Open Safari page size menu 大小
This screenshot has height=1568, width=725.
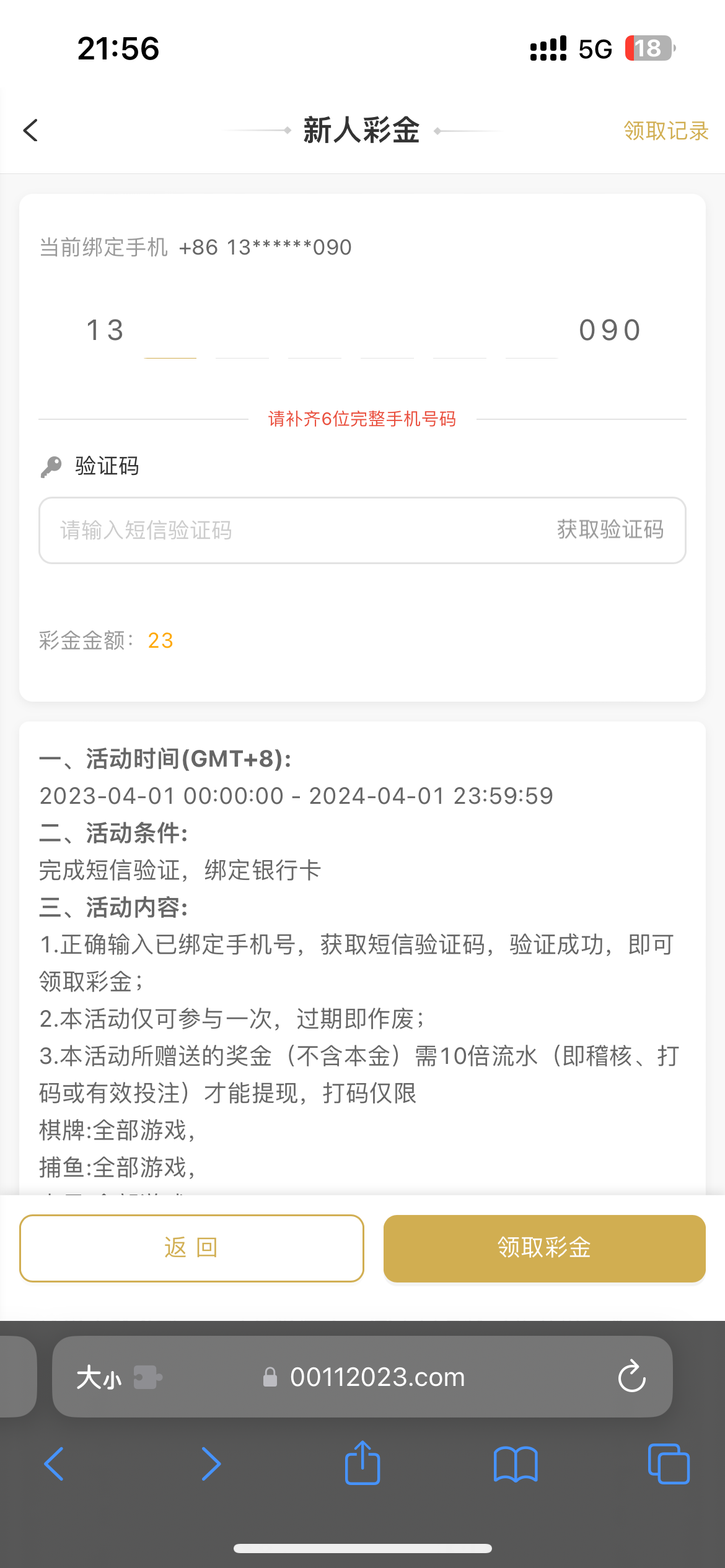(x=99, y=1377)
